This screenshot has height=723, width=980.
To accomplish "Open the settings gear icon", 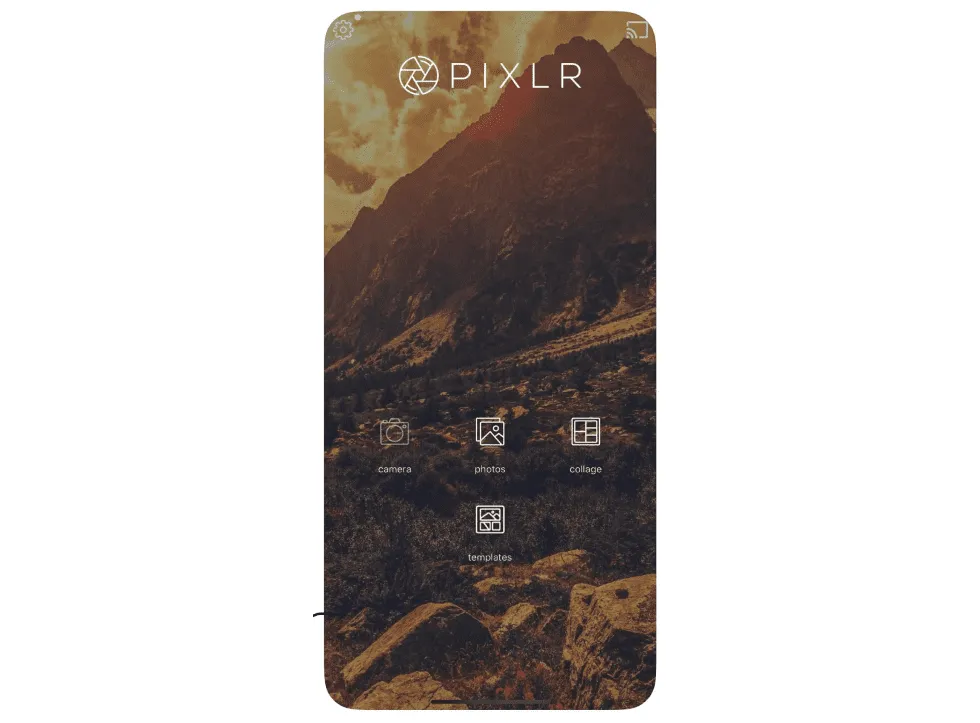I will [343, 30].
